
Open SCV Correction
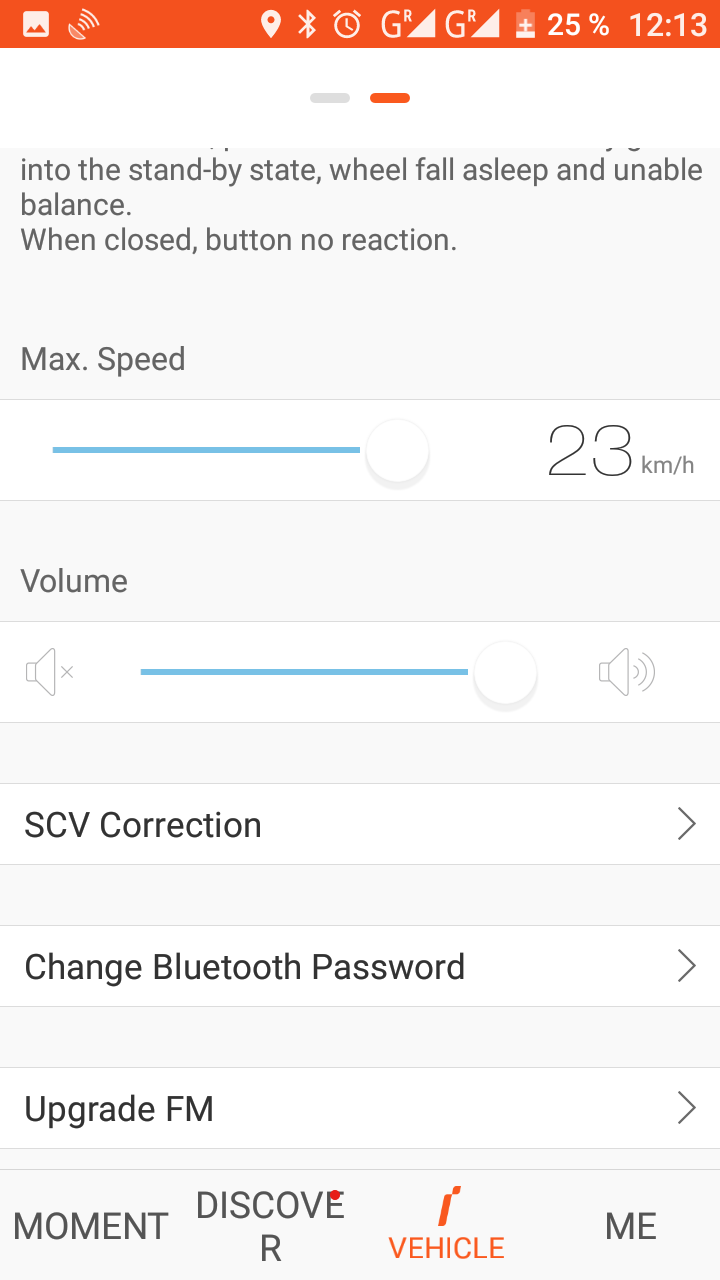point(360,824)
